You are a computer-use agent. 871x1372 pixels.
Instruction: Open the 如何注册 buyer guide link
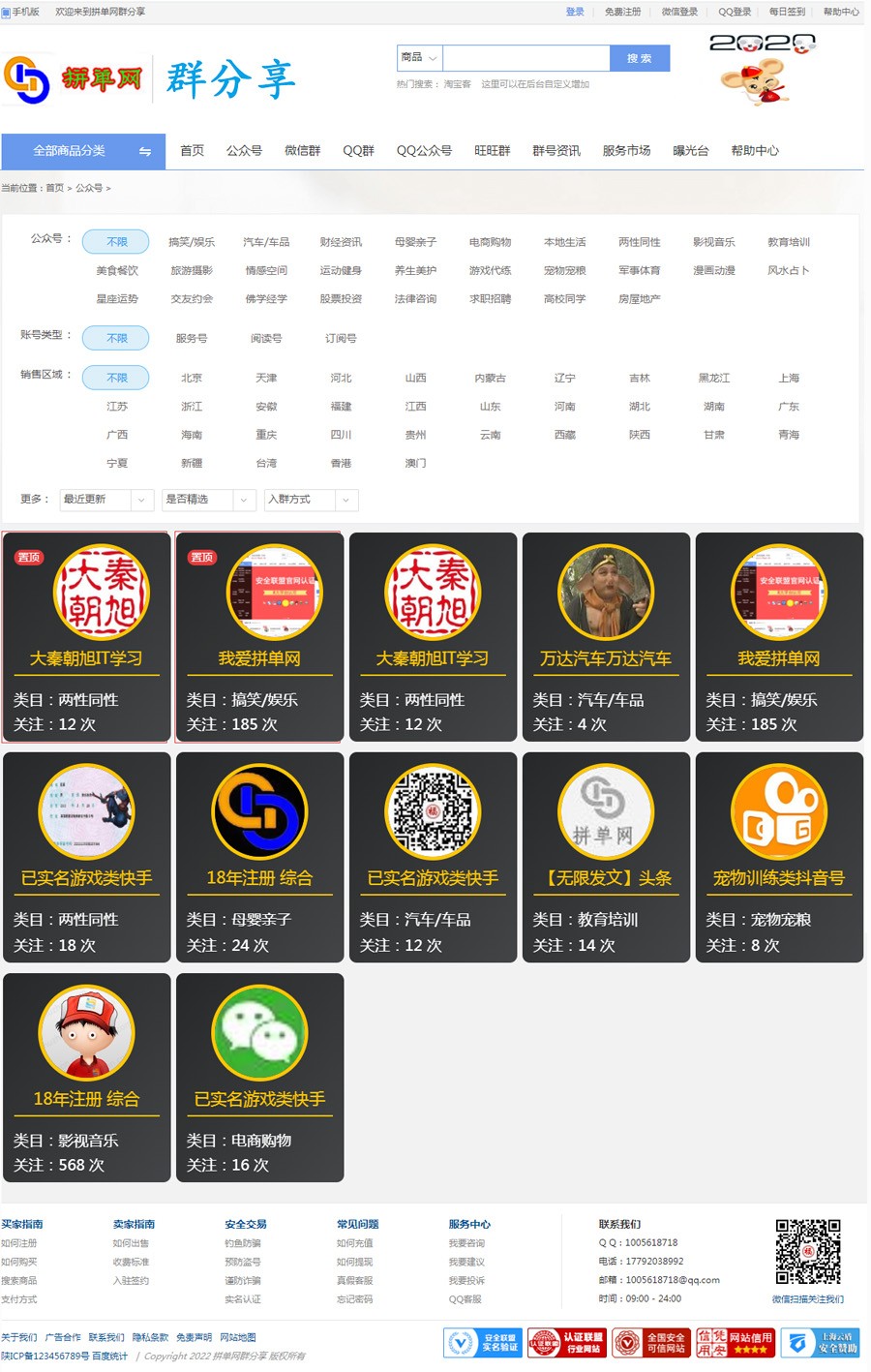18,1243
